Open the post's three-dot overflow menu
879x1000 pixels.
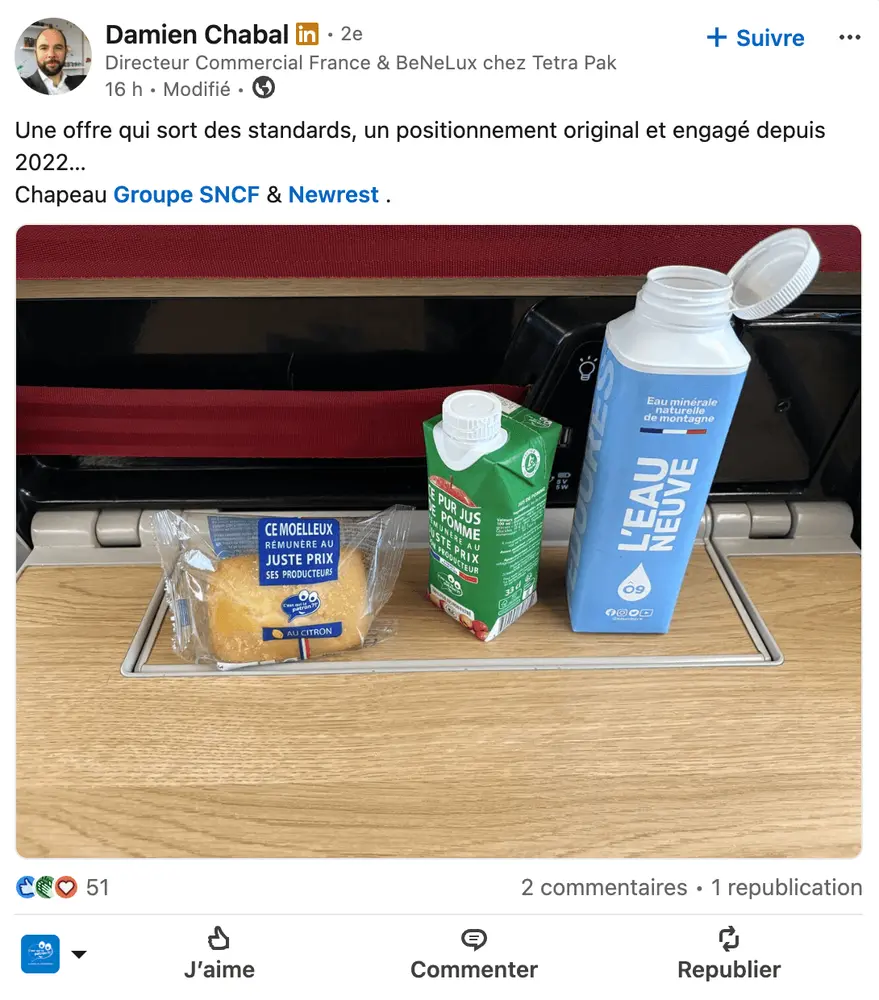[x=849, y=38]
